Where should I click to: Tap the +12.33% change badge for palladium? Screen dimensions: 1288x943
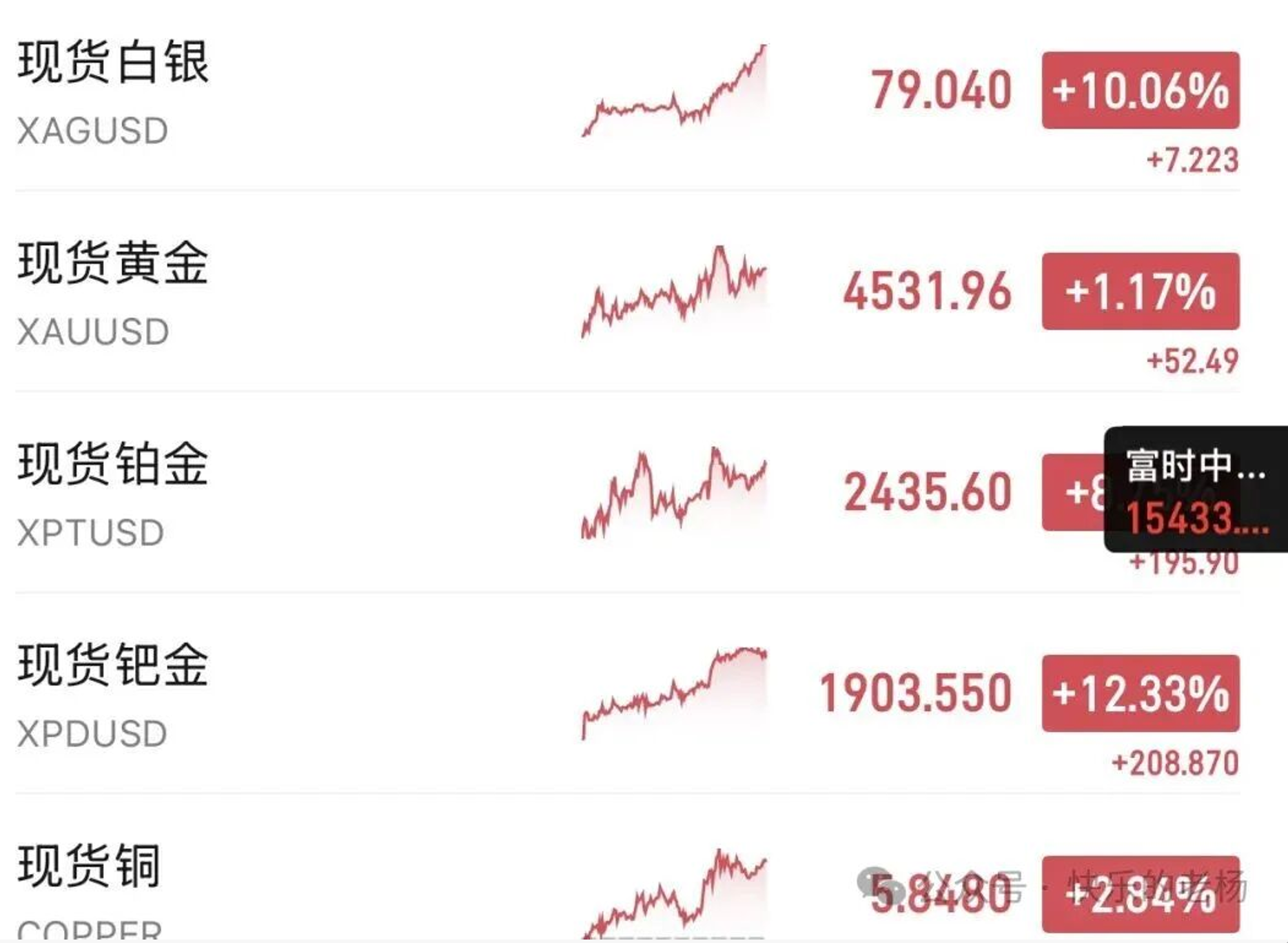coord(1140,693)
